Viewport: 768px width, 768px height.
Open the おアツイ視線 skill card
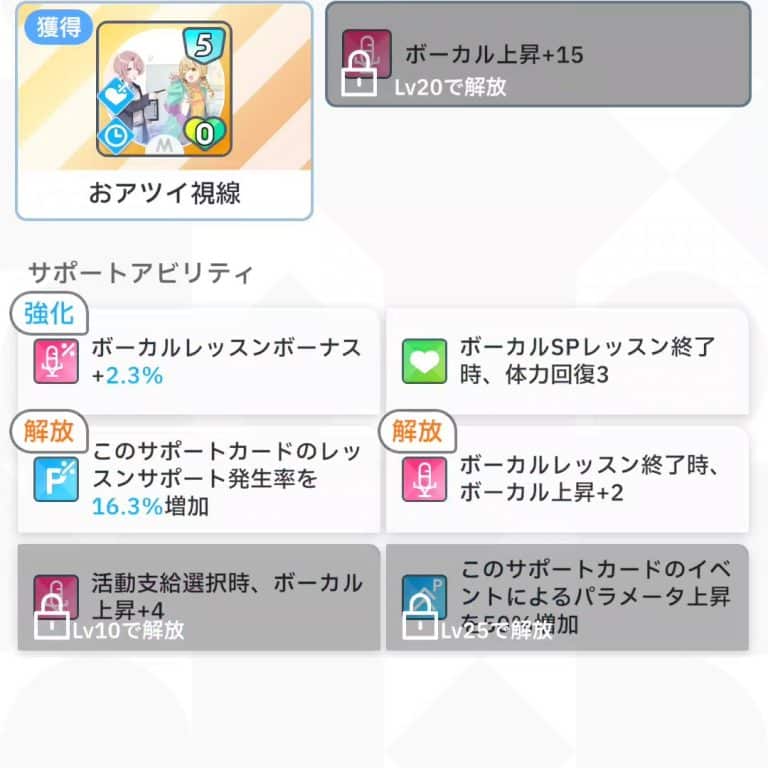click(x=164, y=110)
